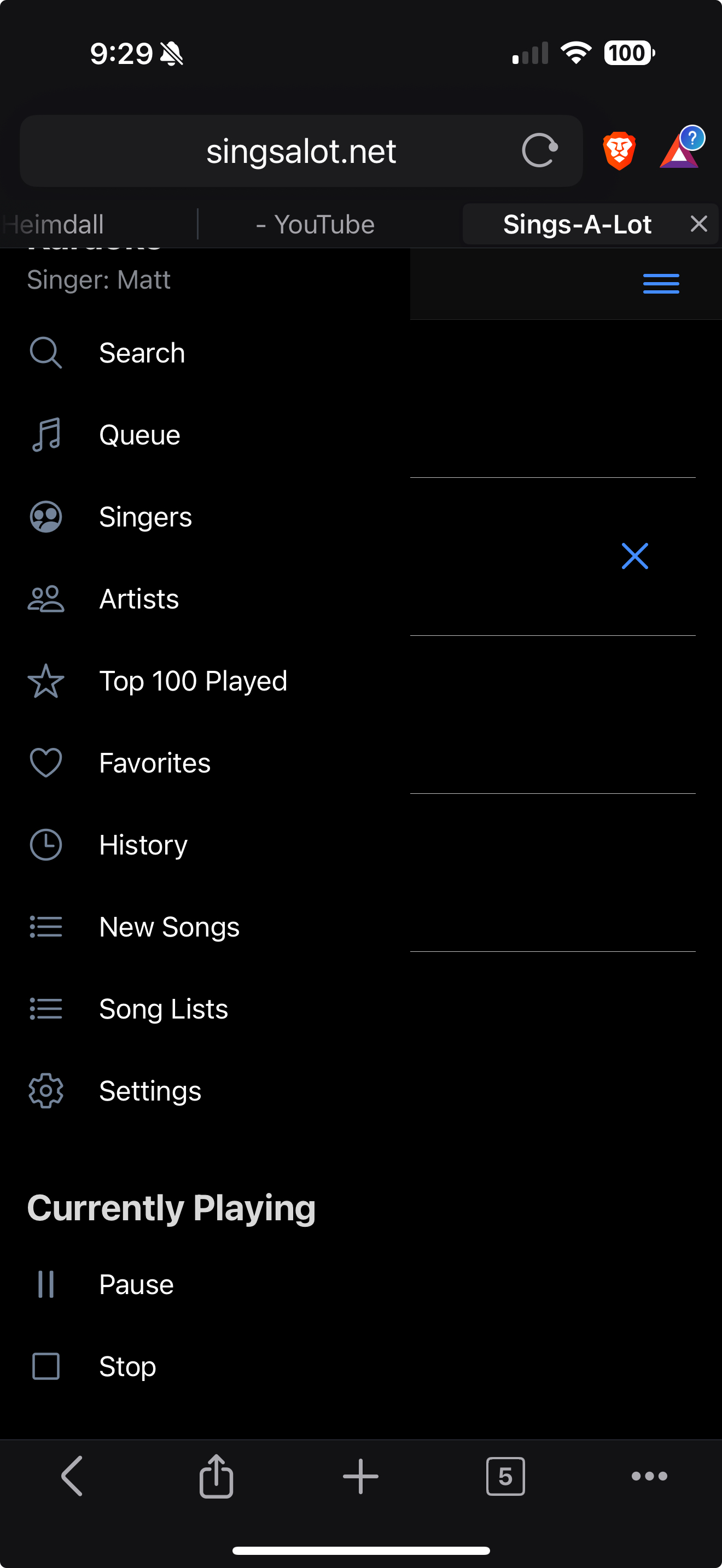This screenshot has width=722, height=1568.
Task: Browse Artists in the menu
Action: pos(139,600)
